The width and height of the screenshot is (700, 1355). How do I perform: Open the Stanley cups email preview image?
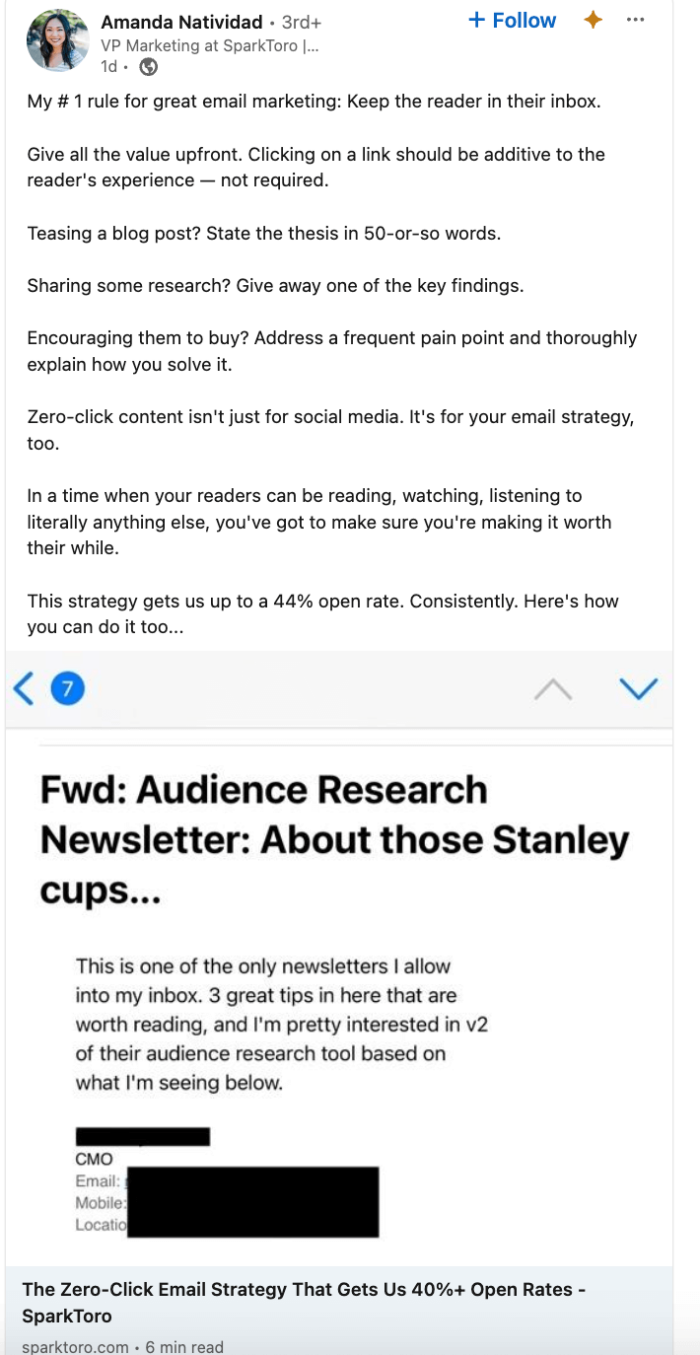pos(339,959)
